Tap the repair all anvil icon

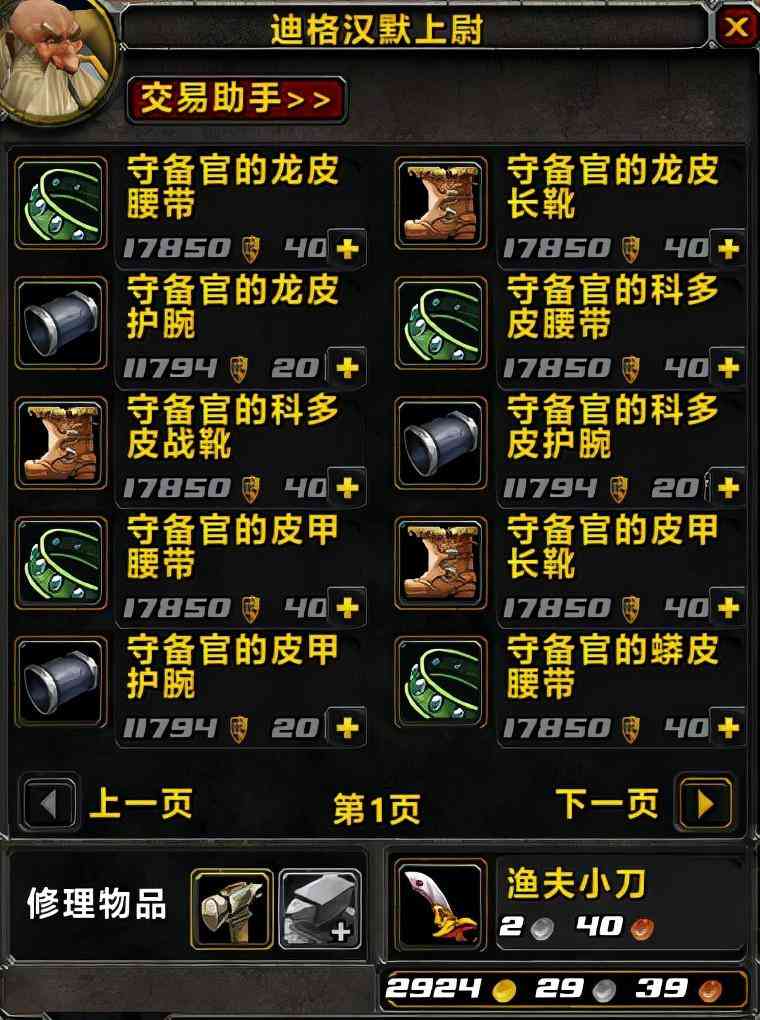pyautogui.click(x=319, y=909)
